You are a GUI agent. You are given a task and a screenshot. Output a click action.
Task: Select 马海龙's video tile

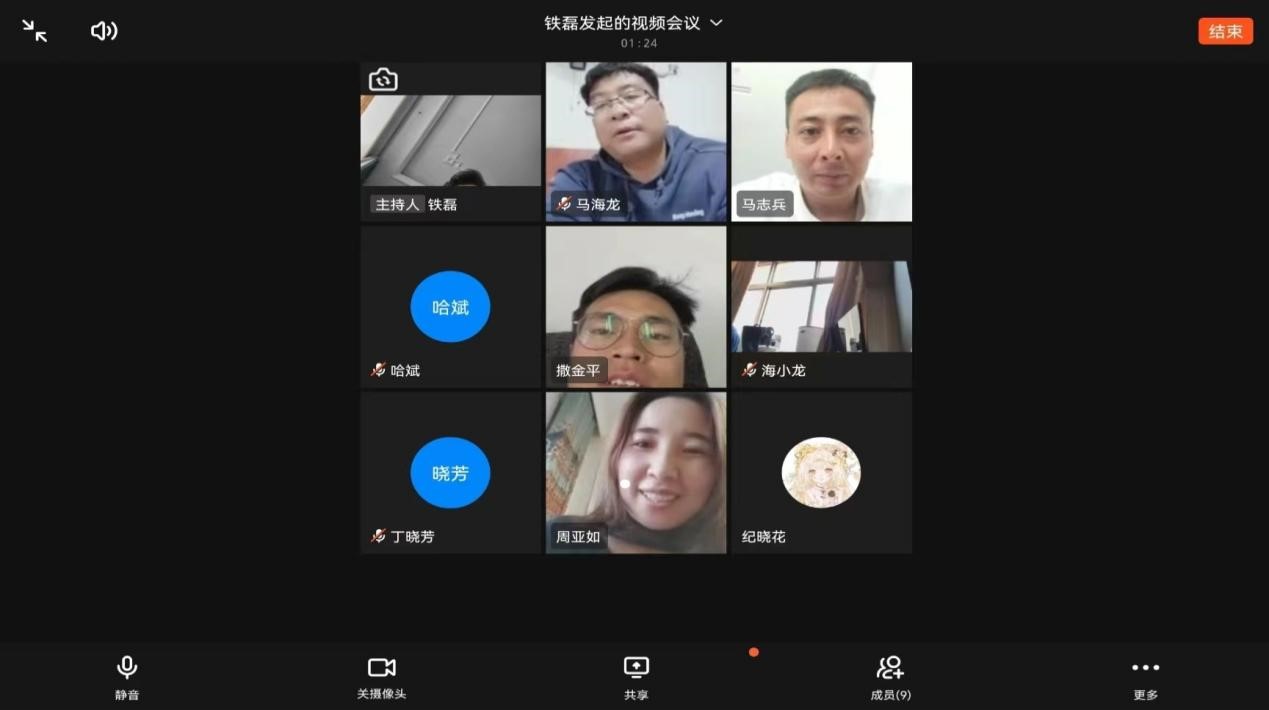(636, 140)
